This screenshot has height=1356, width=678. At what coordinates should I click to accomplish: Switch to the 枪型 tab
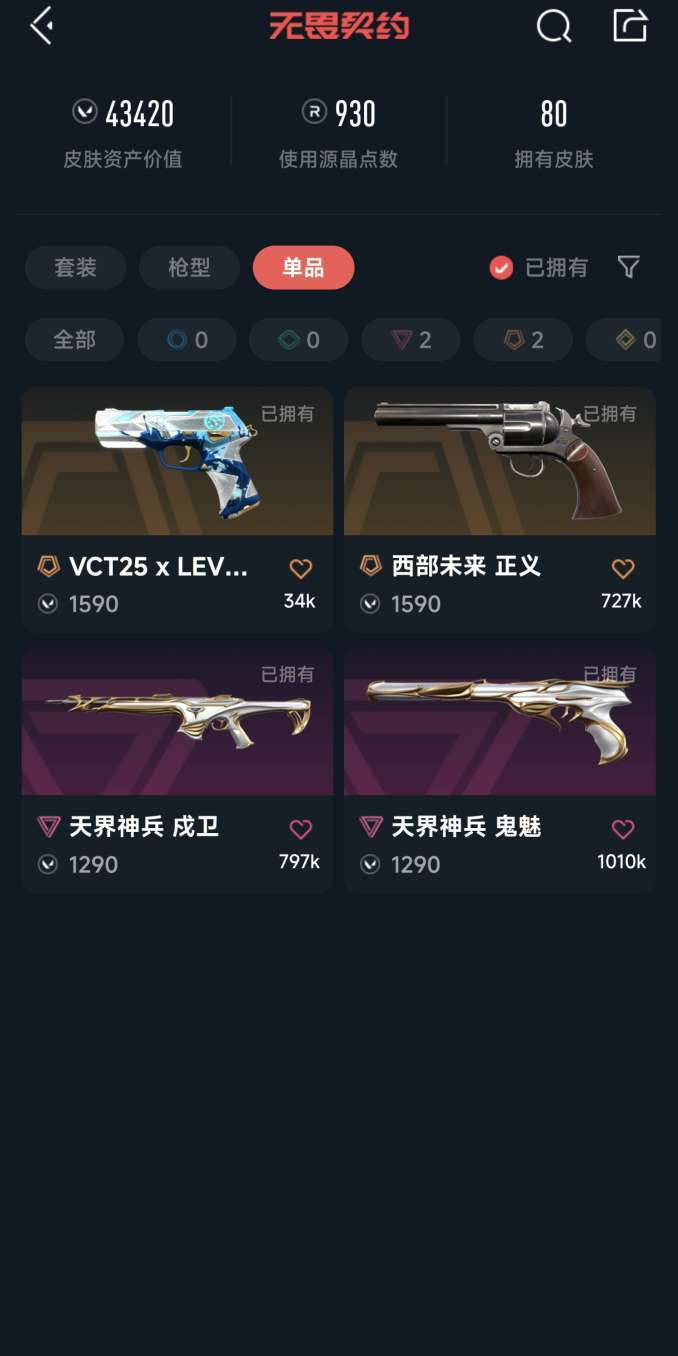[189, 268]
